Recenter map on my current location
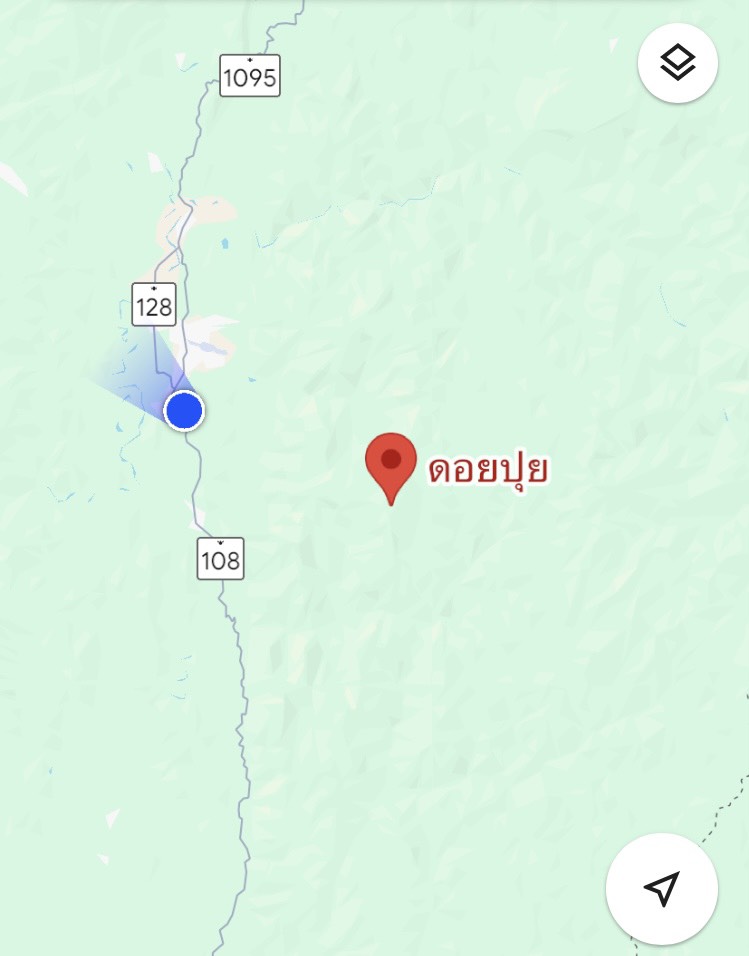This screenshot has height=956, width=749. pyautogui.click(x=661, y=888)
